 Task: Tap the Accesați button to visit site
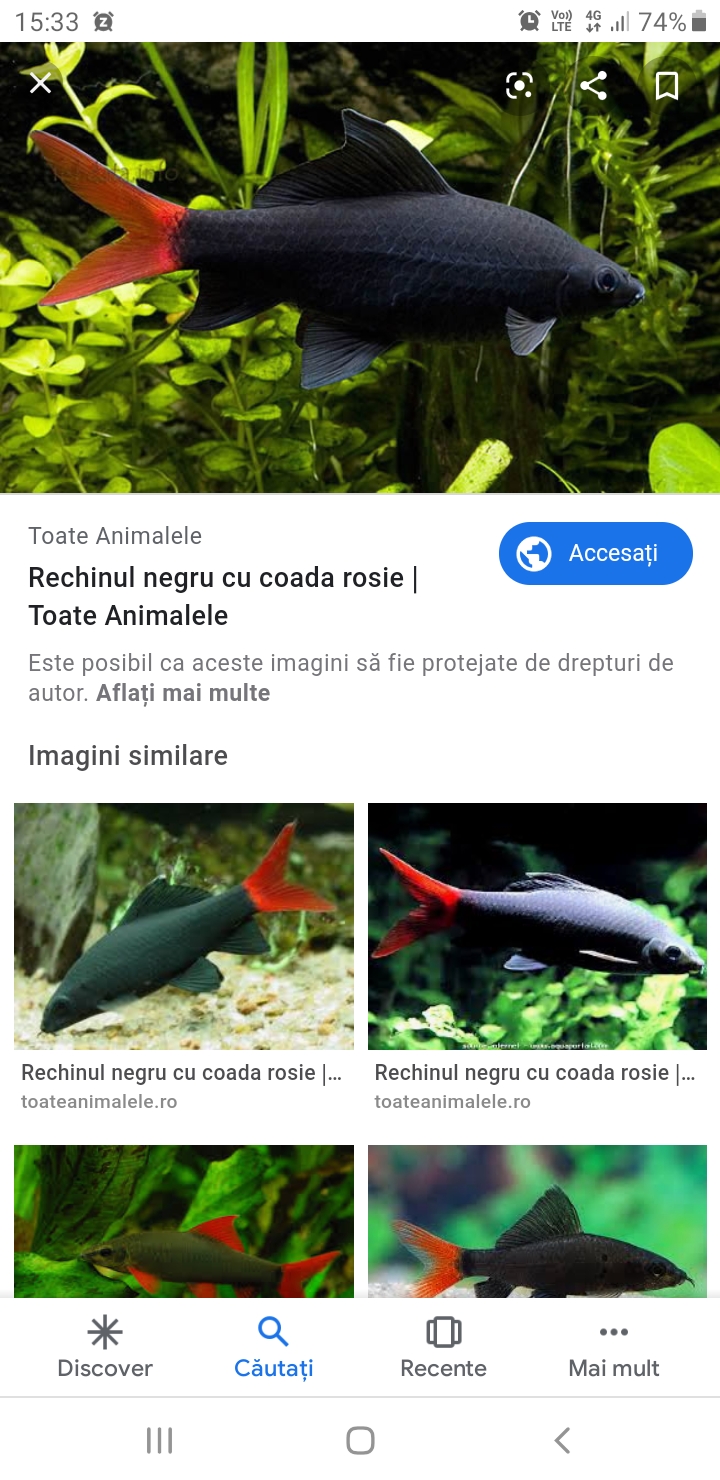tap(595, 553)
